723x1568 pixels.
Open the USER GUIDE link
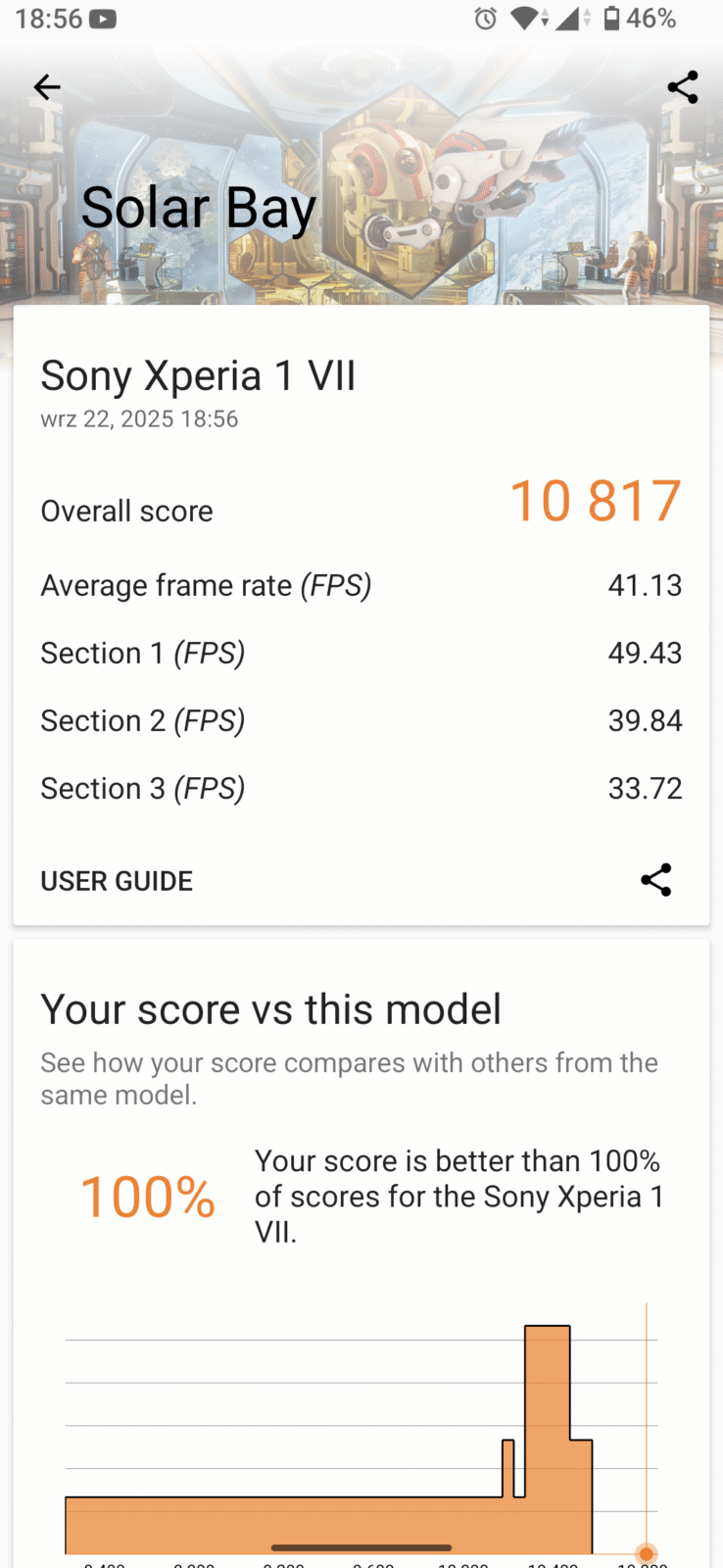point(117,881)
